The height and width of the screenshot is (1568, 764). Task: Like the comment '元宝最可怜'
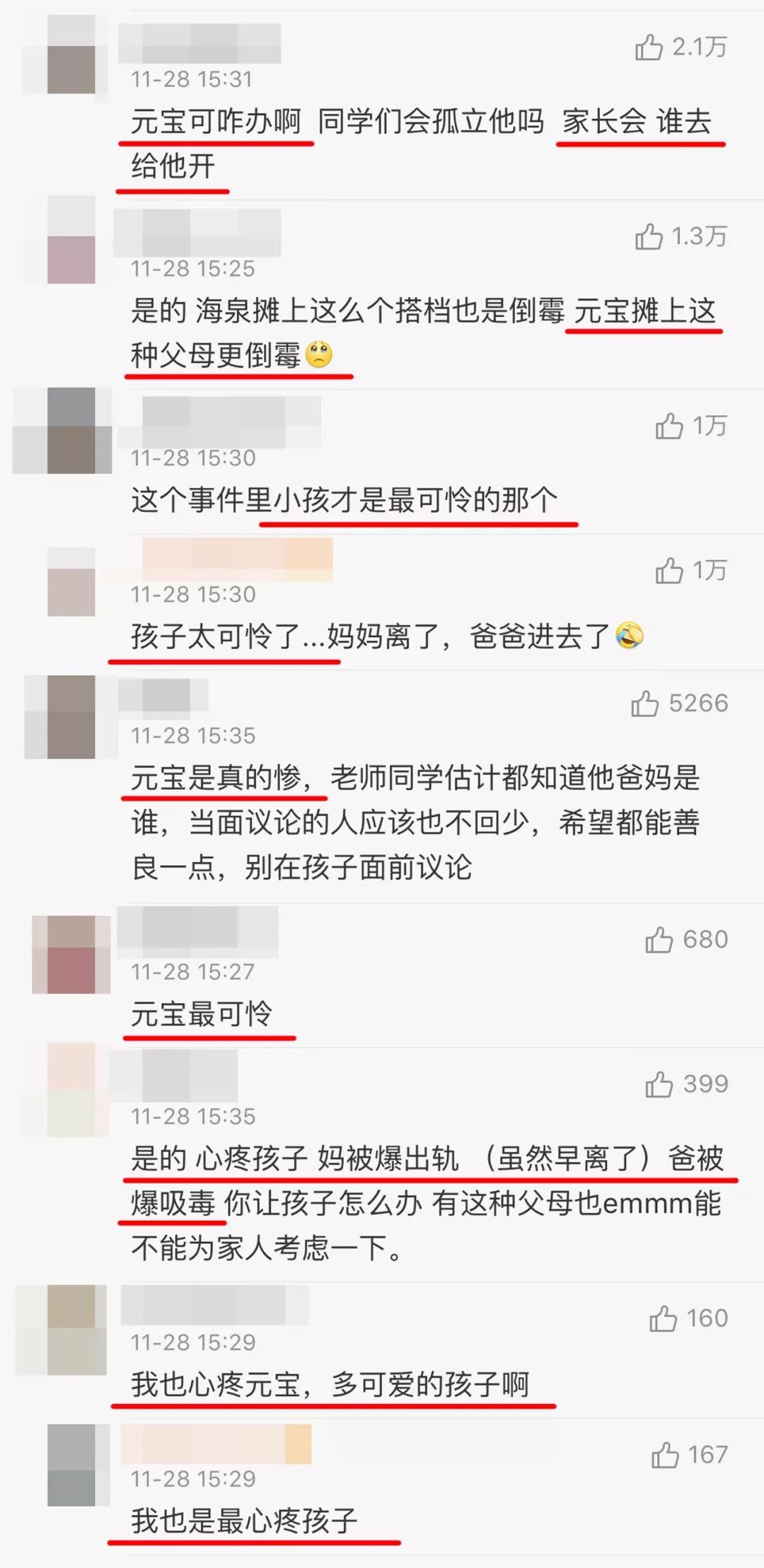pos(659,941)
